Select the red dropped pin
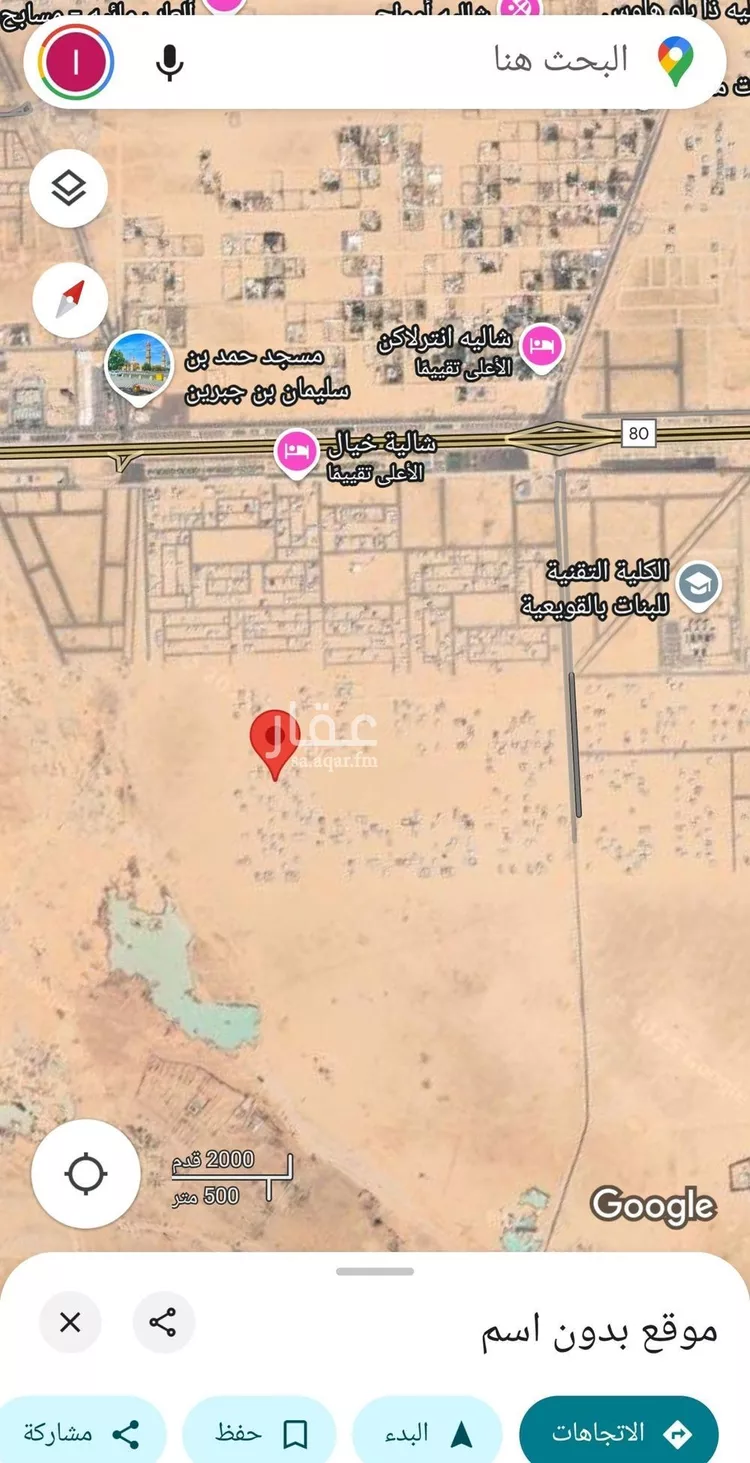 click(274, 740)
